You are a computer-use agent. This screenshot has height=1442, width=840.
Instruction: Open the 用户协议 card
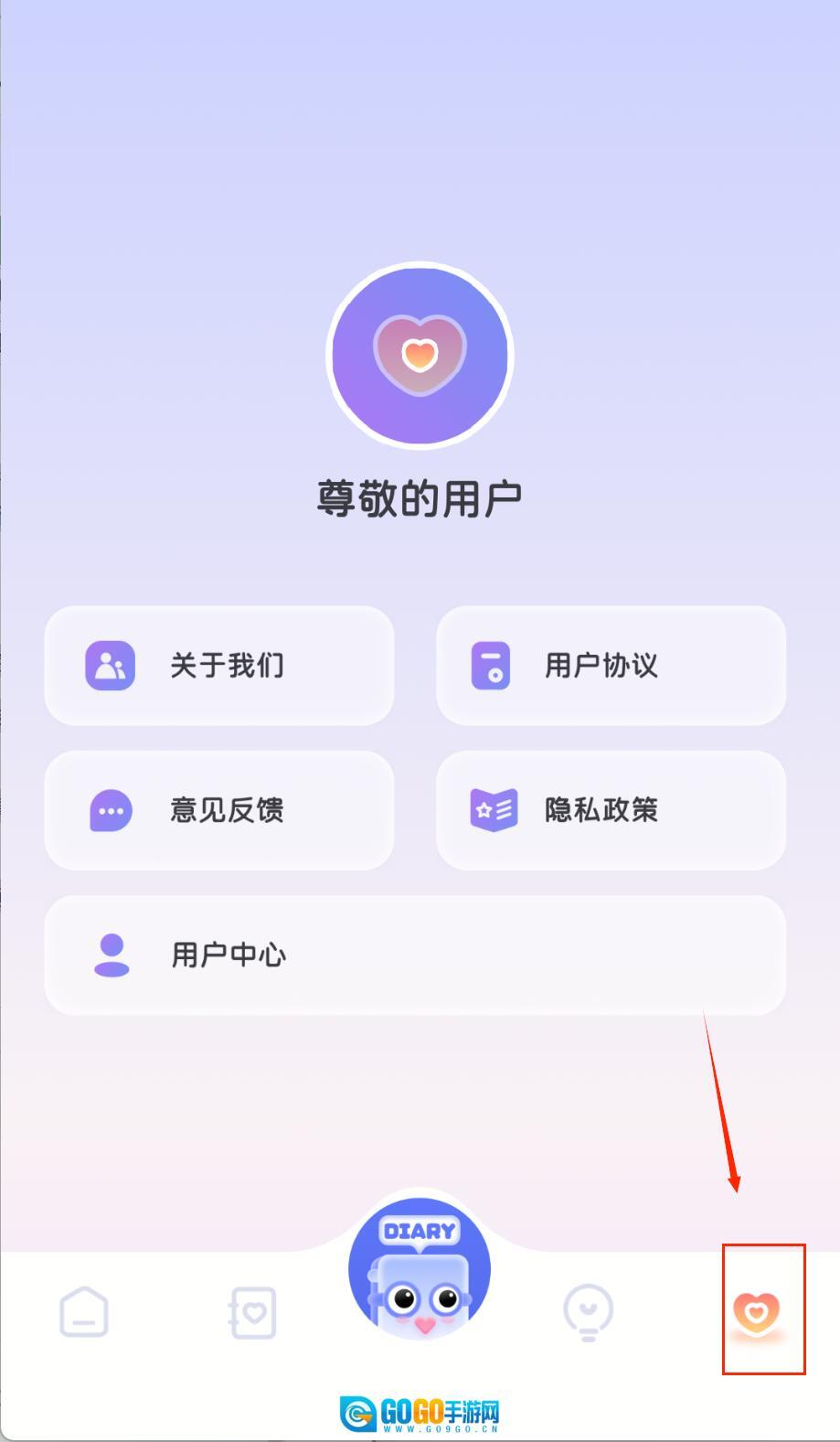pos(611,666)
